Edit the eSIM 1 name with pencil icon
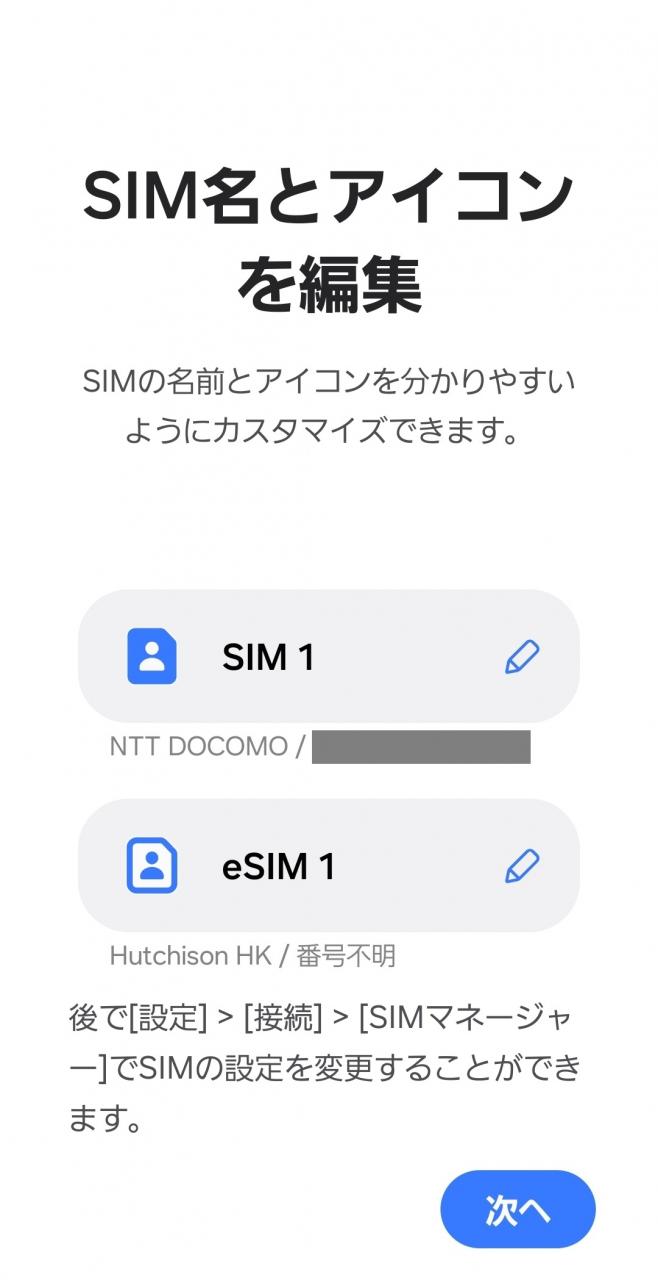 tap(521, 866)
